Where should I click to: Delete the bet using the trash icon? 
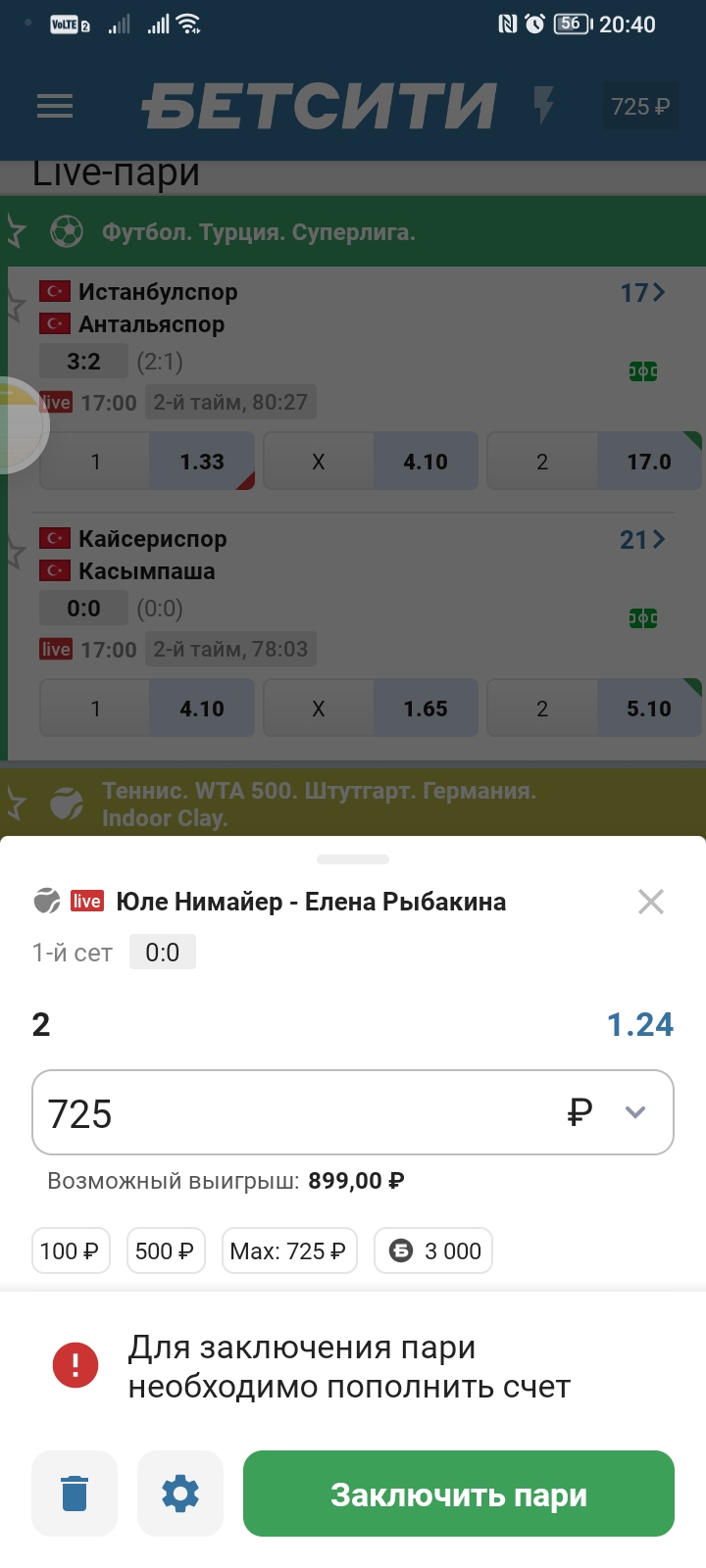tap(75, 1494)
